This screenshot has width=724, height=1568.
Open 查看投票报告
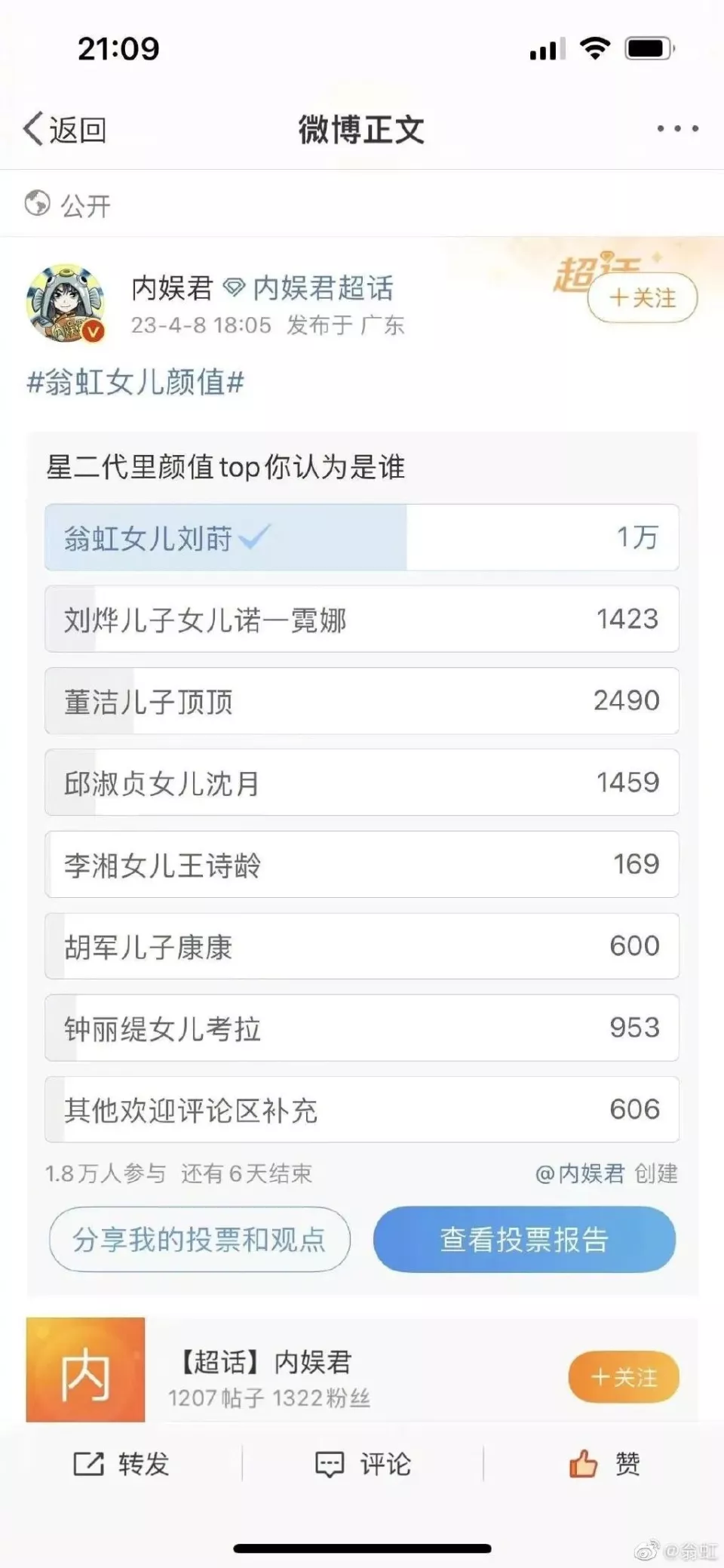coord(524,1240)
